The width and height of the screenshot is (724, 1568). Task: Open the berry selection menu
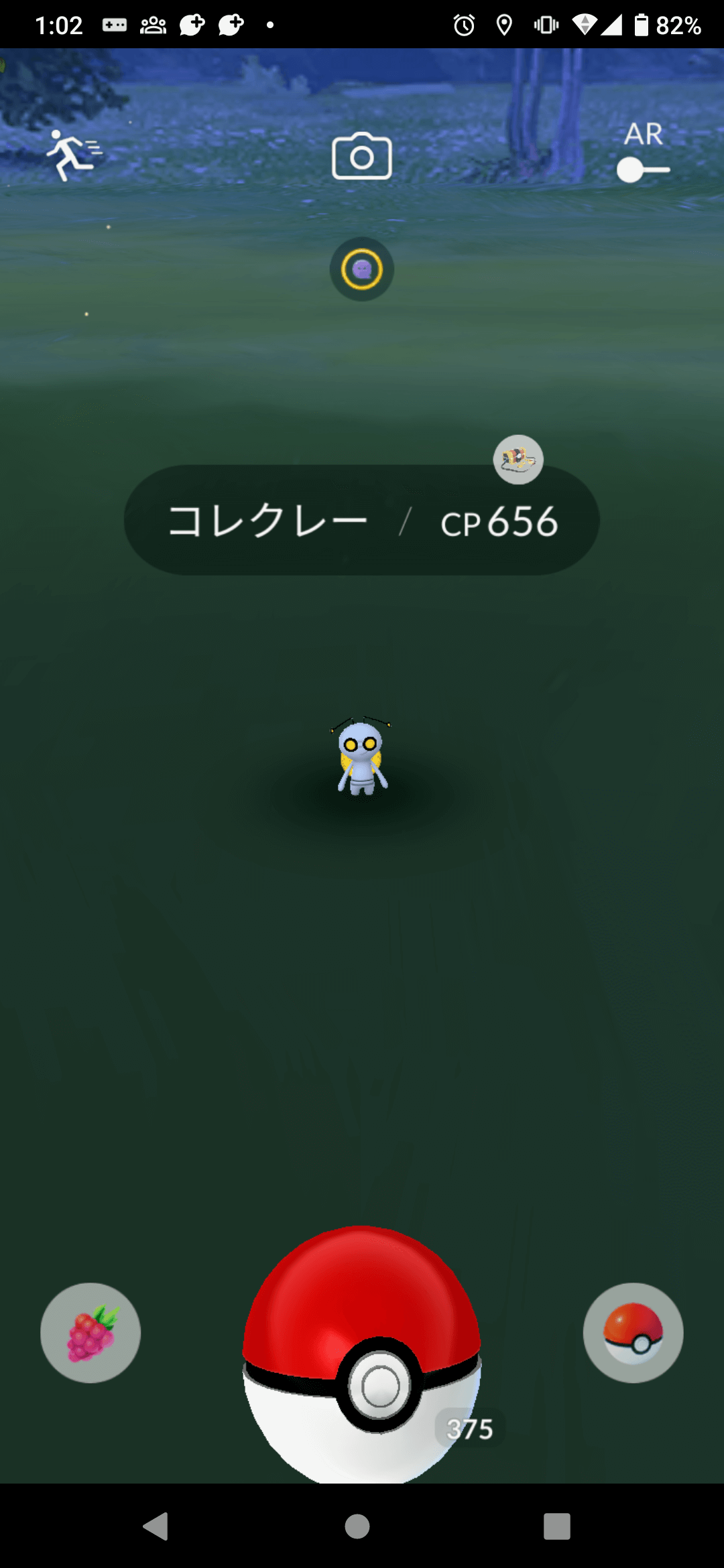pyautogui.click(x=90, y=1333)
